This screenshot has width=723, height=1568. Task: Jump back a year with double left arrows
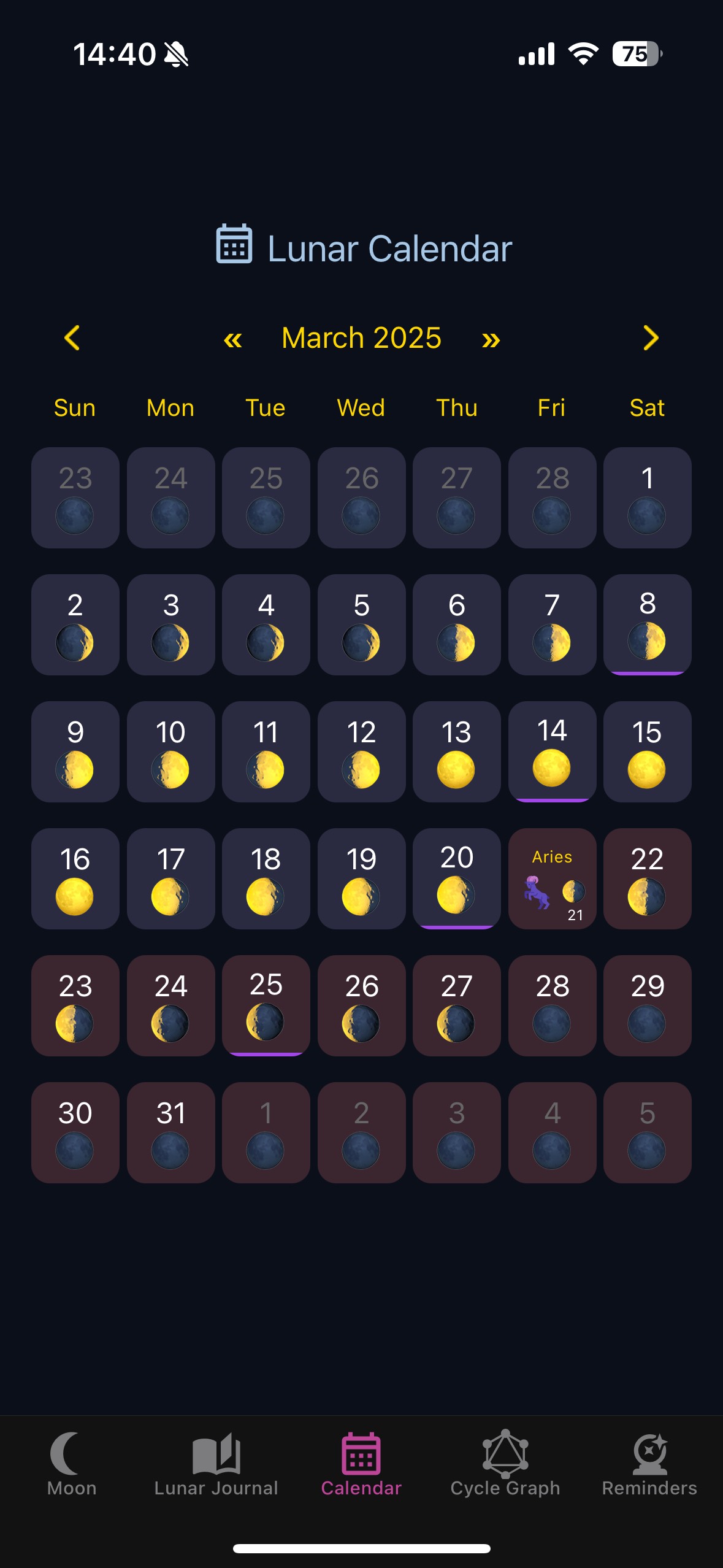click(234, 338)
